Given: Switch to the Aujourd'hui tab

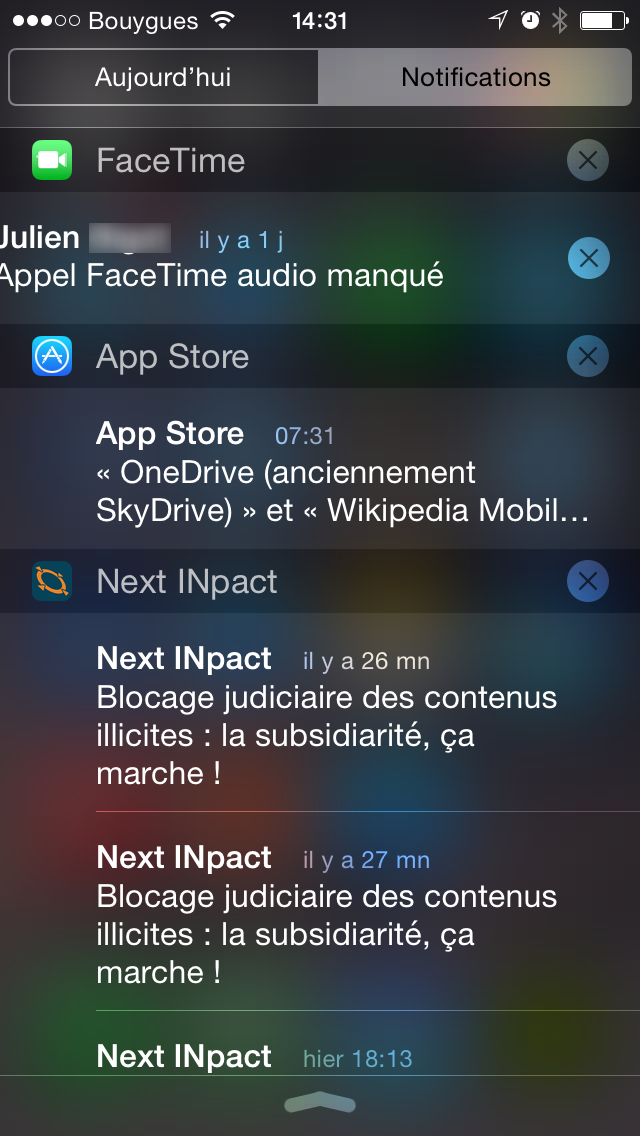Looking at the screenshot, I should (163, 77).
